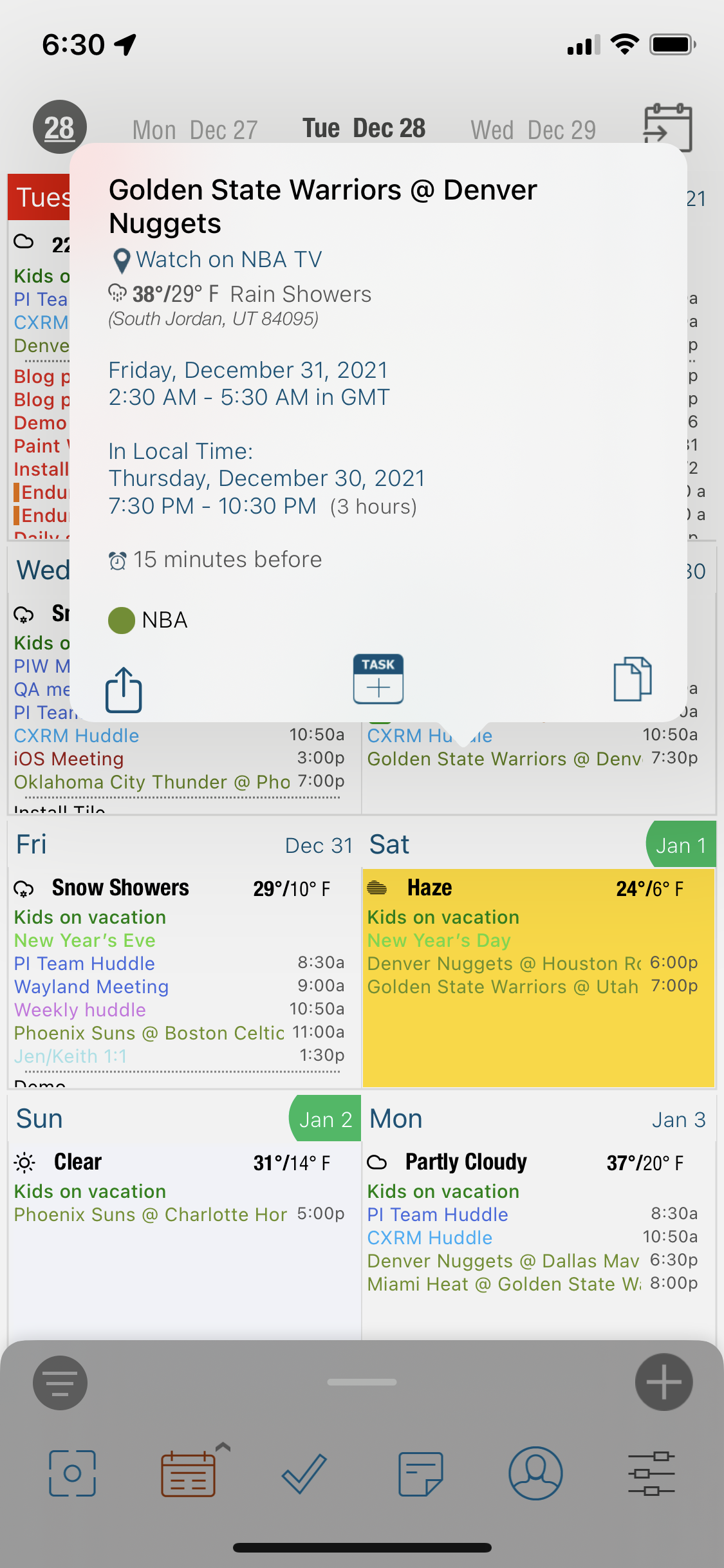
Task: Open the Wayland Meeting event
Action: 91,987
